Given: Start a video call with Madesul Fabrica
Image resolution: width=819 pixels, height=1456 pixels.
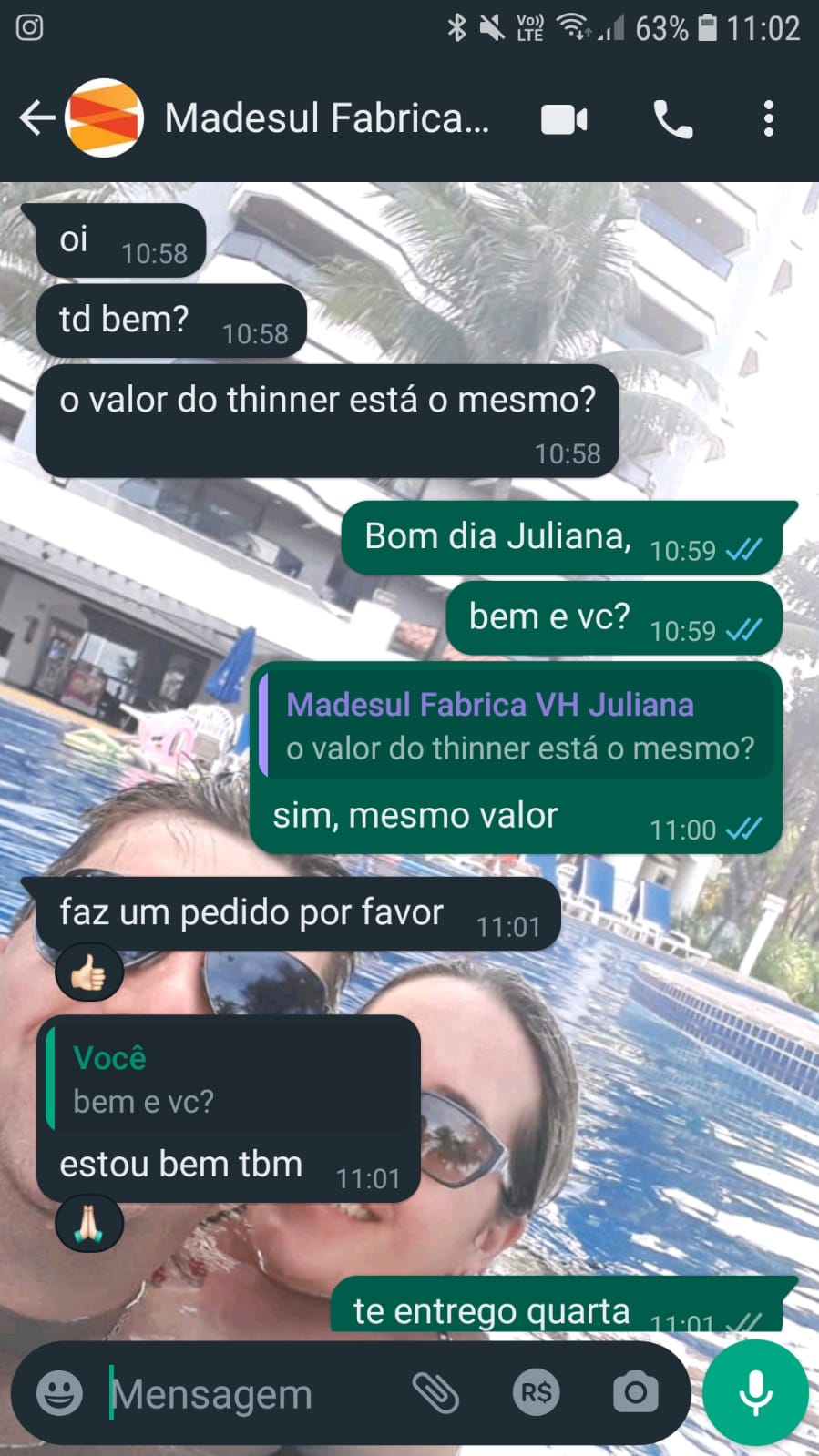Looking at the screenshot, I should [x=564, y=119].
